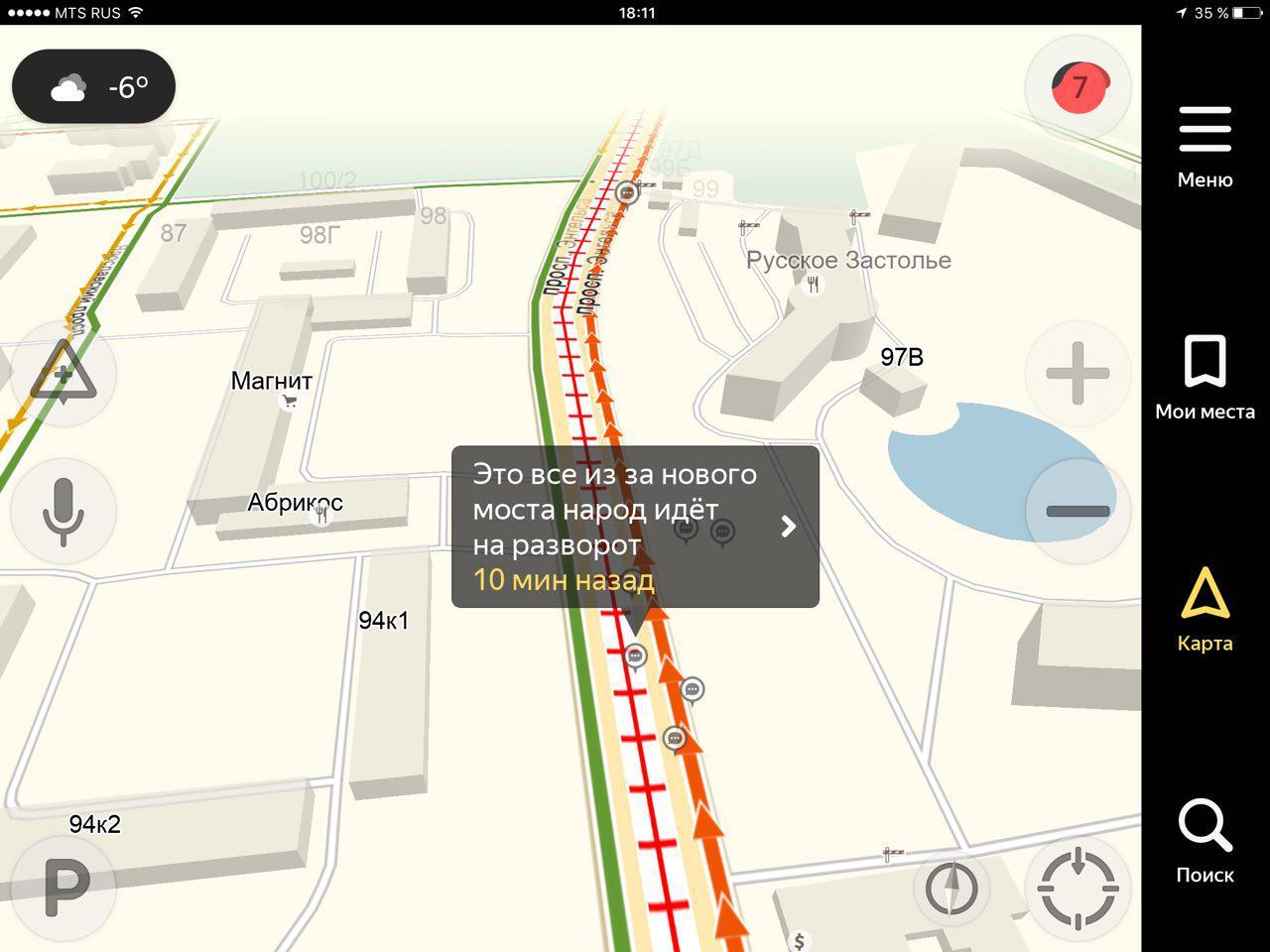Image resolution: width=1270 pixels, height=952 pixels.
Task: Switch to the Карта tab
Action: point(1205,609)
